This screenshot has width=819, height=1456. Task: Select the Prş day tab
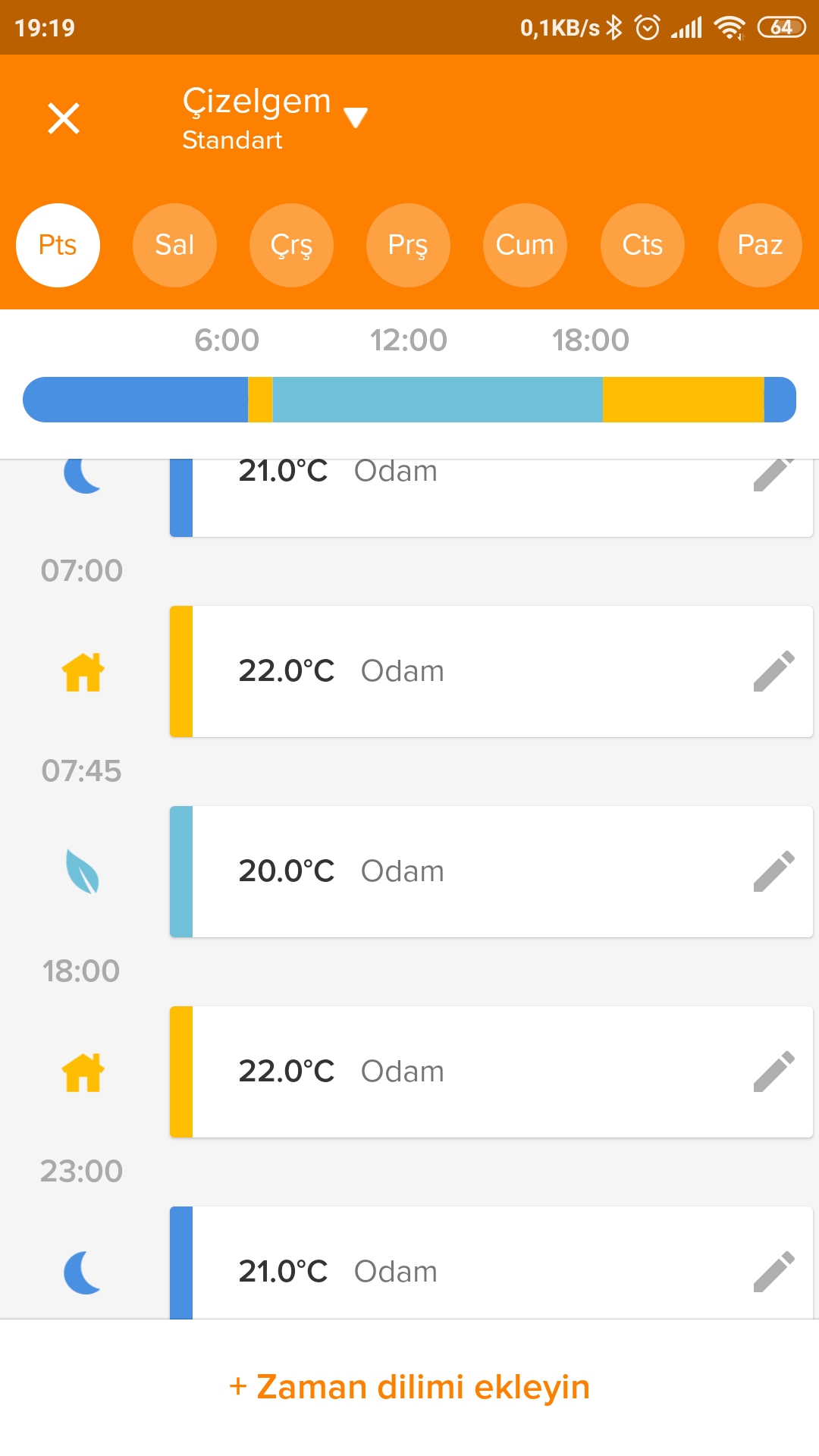coord(408,245)
